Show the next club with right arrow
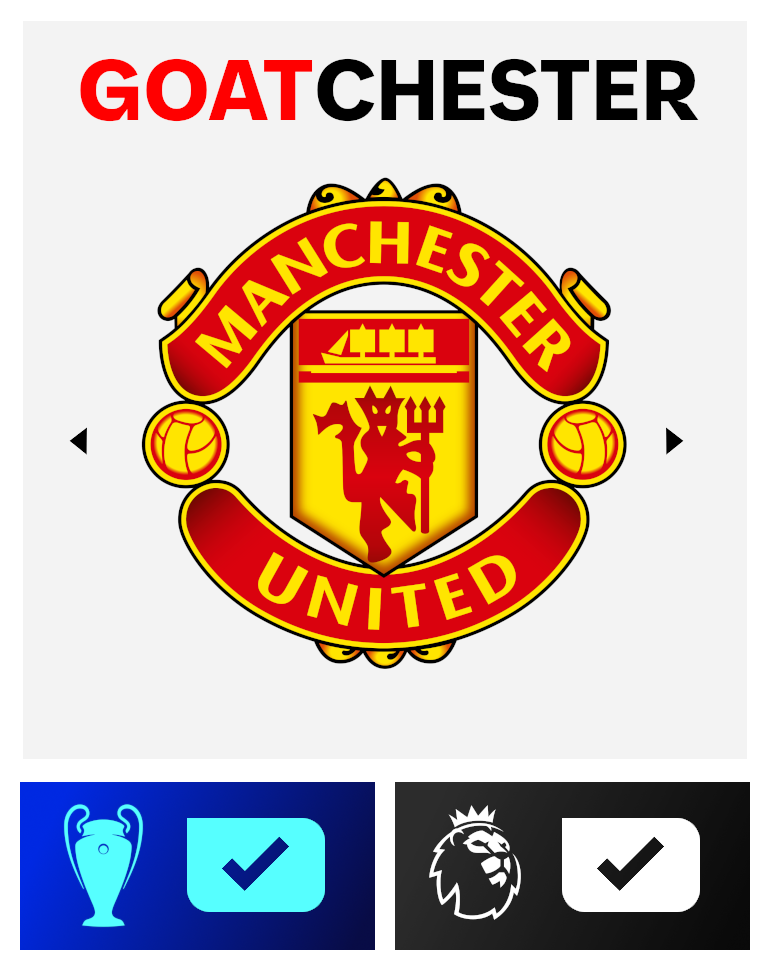The width and height of the screenshot is (771, 969). [674, 441]
